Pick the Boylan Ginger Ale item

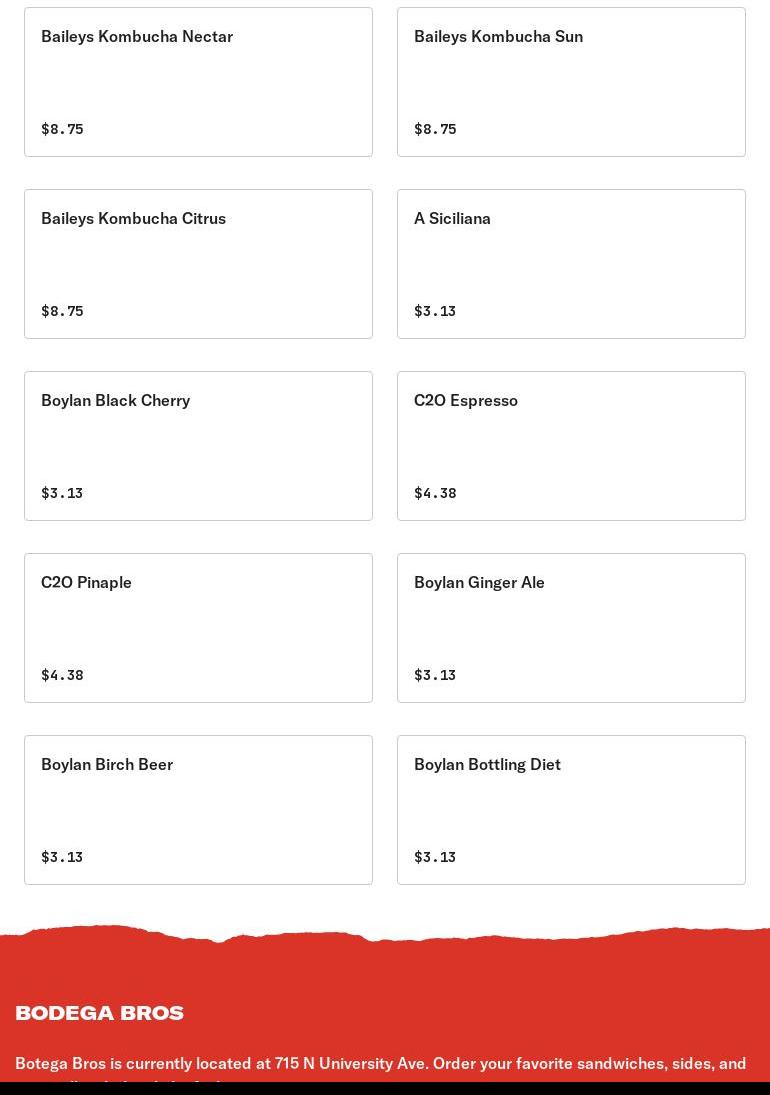pyautogui.click(x=571, y=628)
